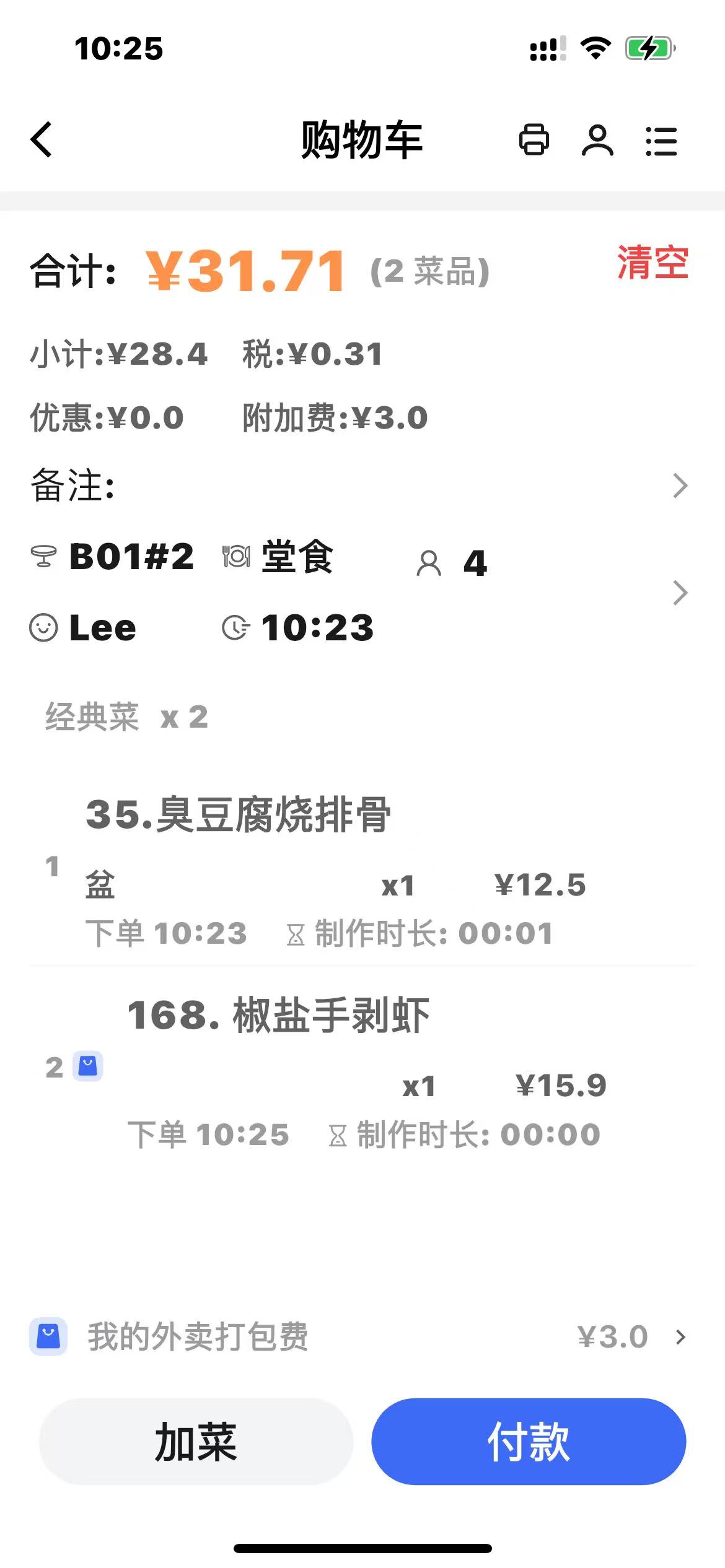Clear the cart with 清空
The height and width of the screenshot is (1568, 725).
652,263
